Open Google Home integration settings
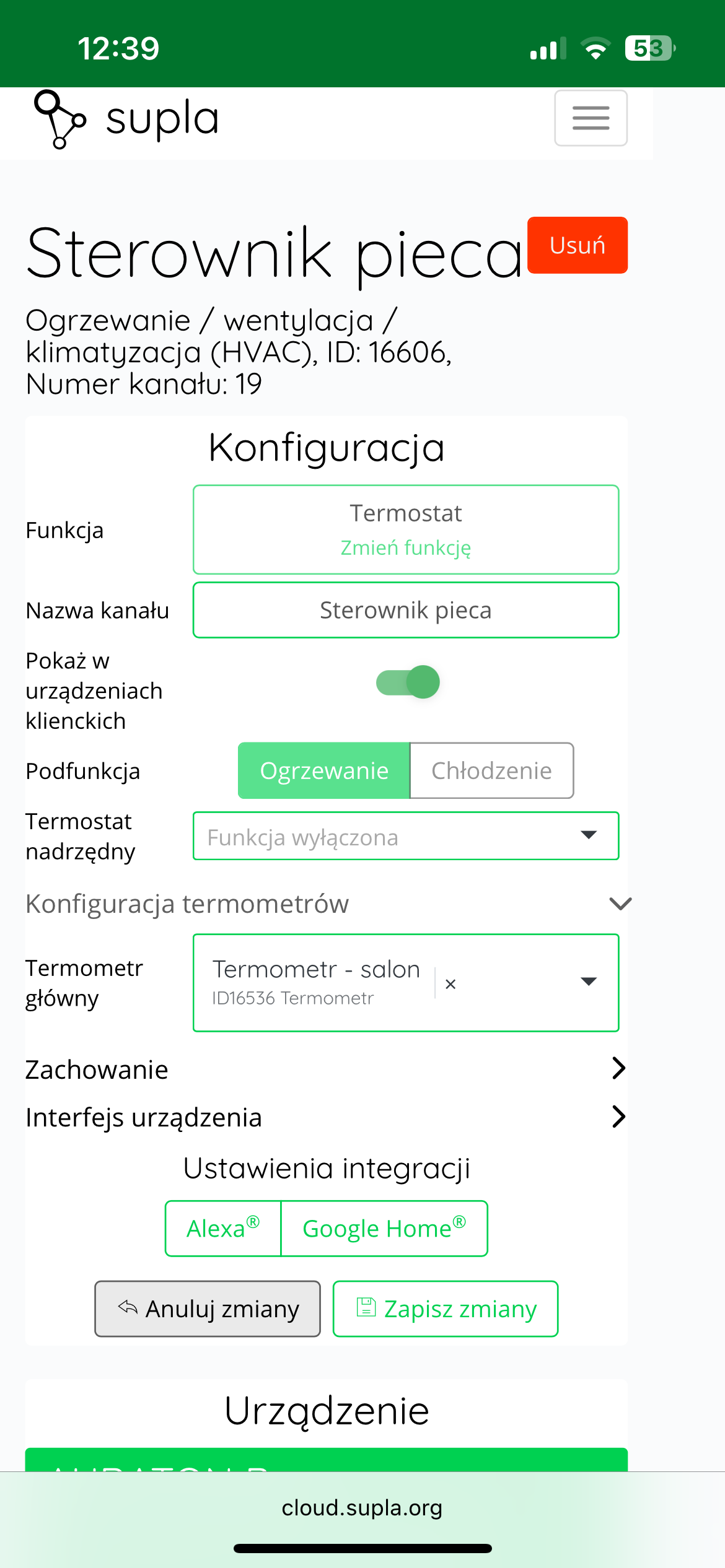 (384, 1229)
